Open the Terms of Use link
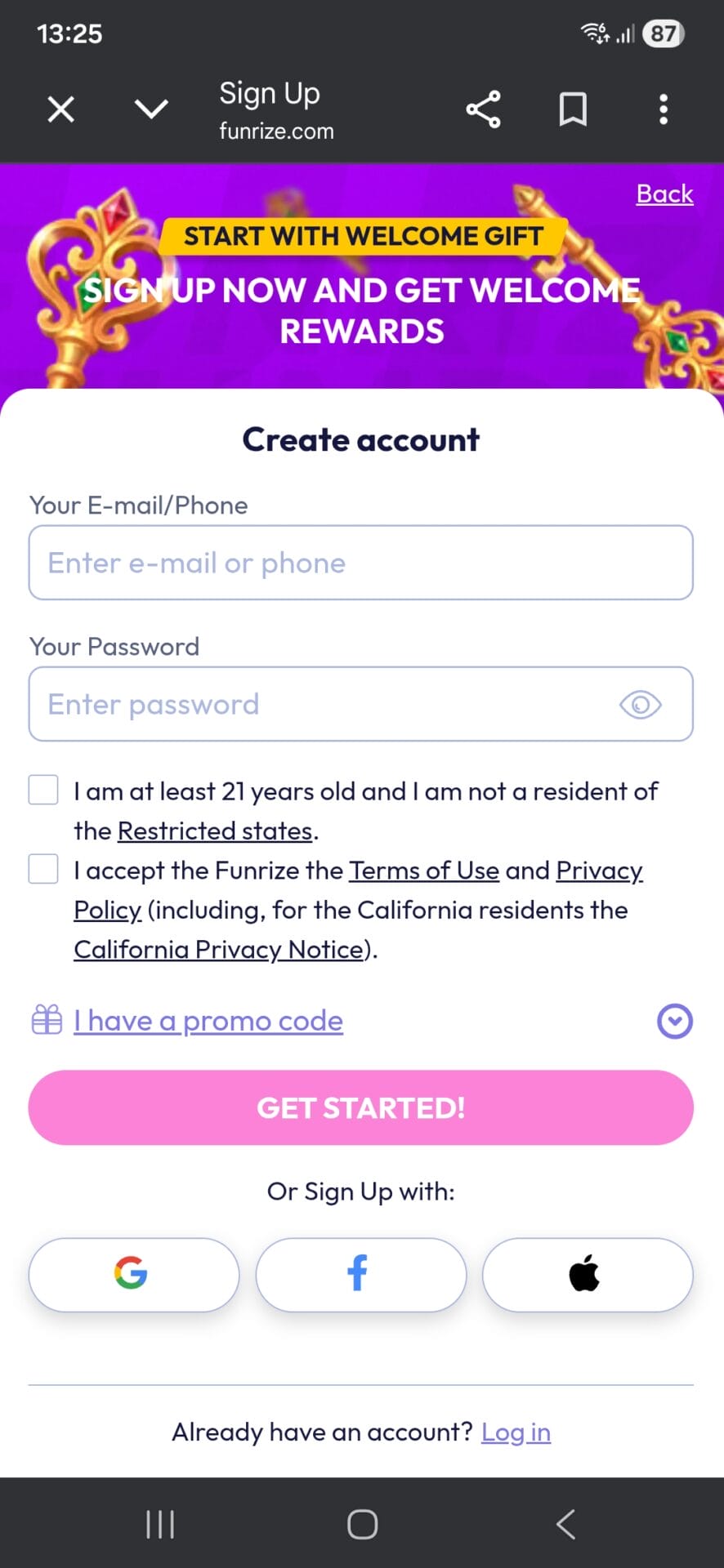The height and width of the screenshot is (1568, 724). 424,871
